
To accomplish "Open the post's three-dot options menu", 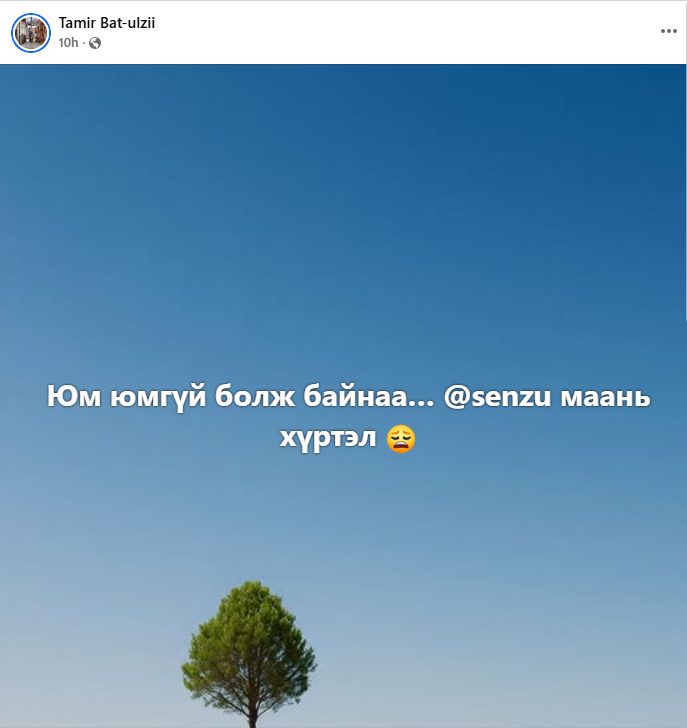I will point(668,31).
